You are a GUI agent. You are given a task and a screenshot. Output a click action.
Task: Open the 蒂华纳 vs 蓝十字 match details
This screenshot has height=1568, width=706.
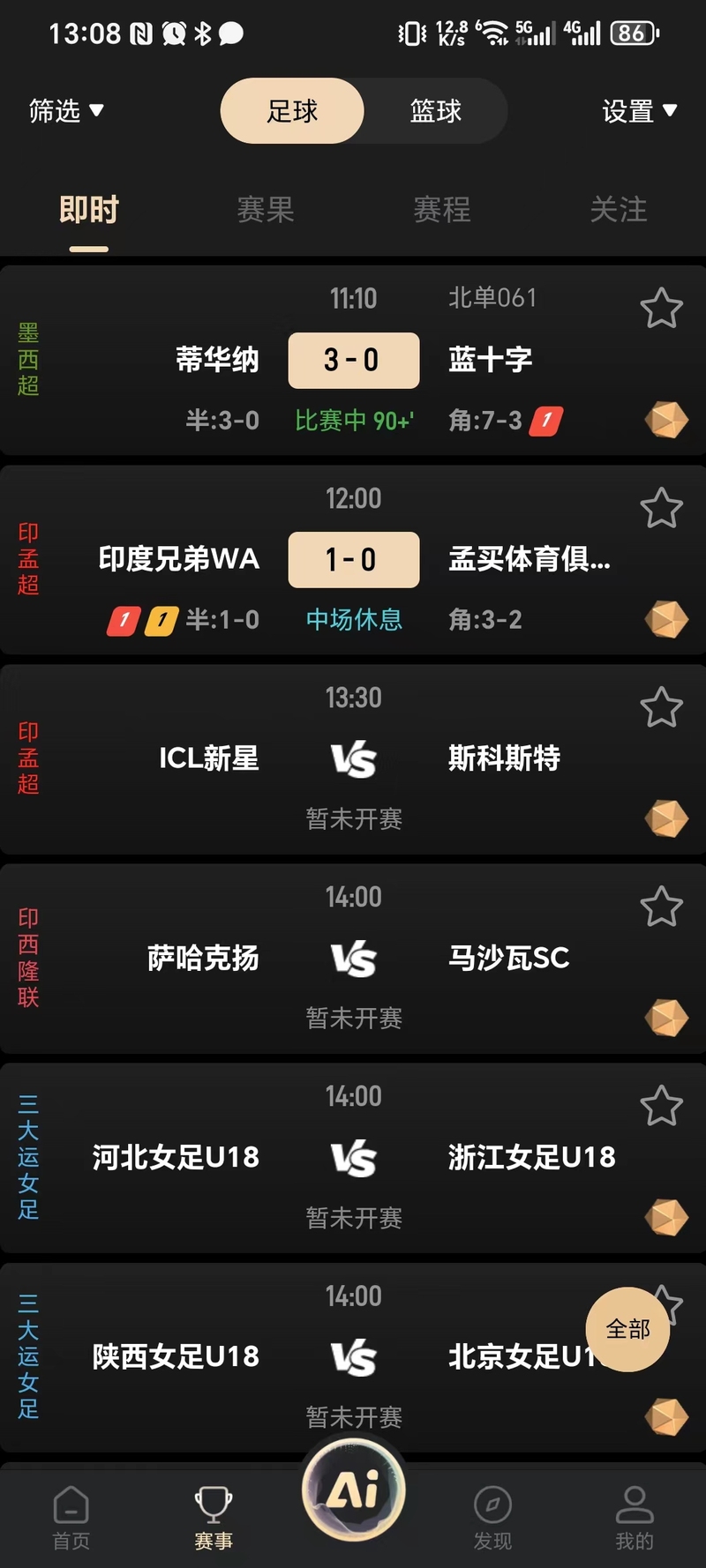pos(353,360)
